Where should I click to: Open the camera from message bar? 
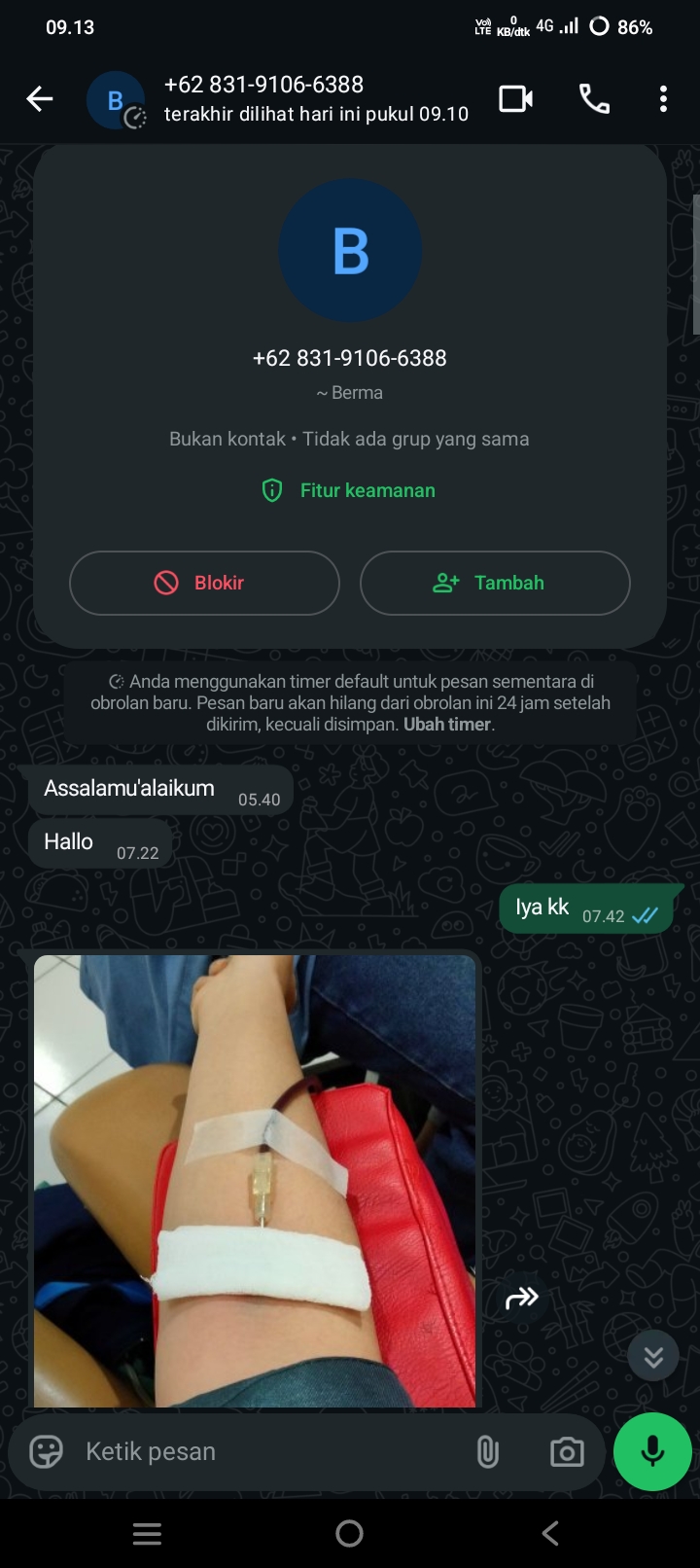point(567,1452)
